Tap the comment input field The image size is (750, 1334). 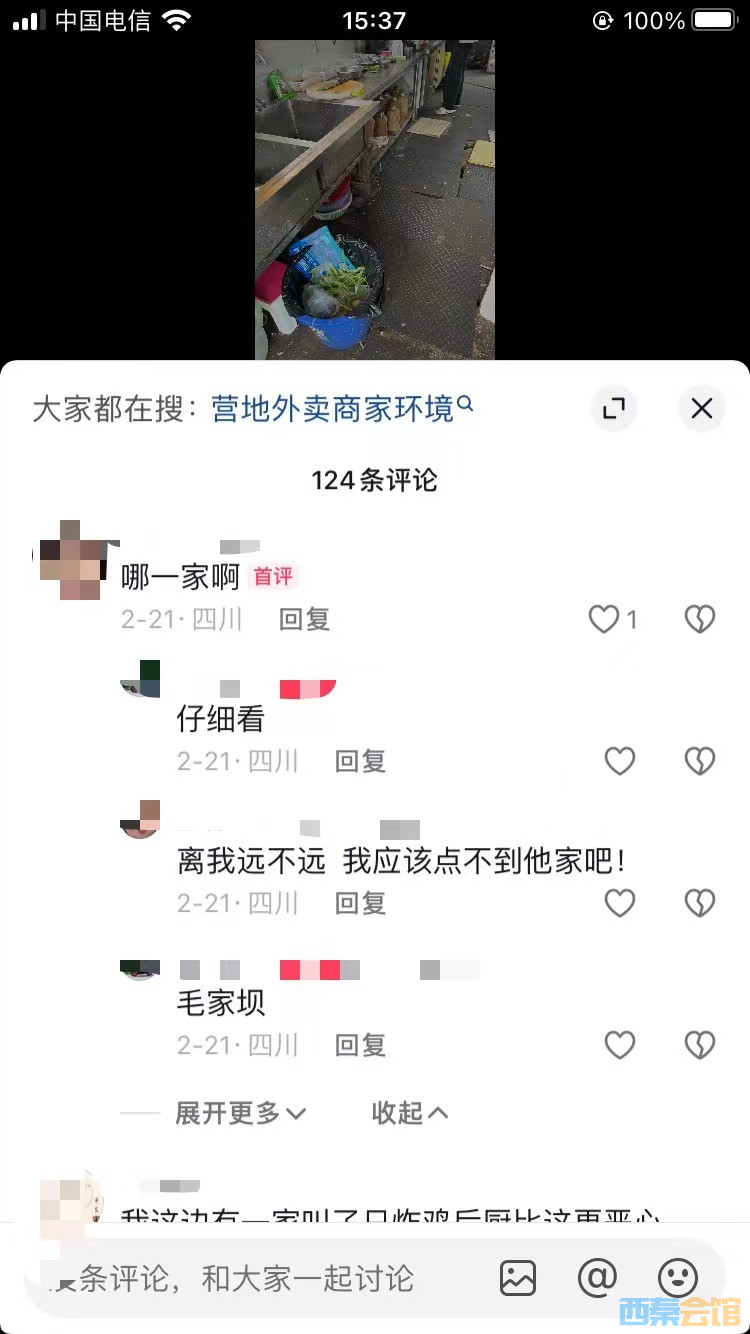coord(250,1278)
